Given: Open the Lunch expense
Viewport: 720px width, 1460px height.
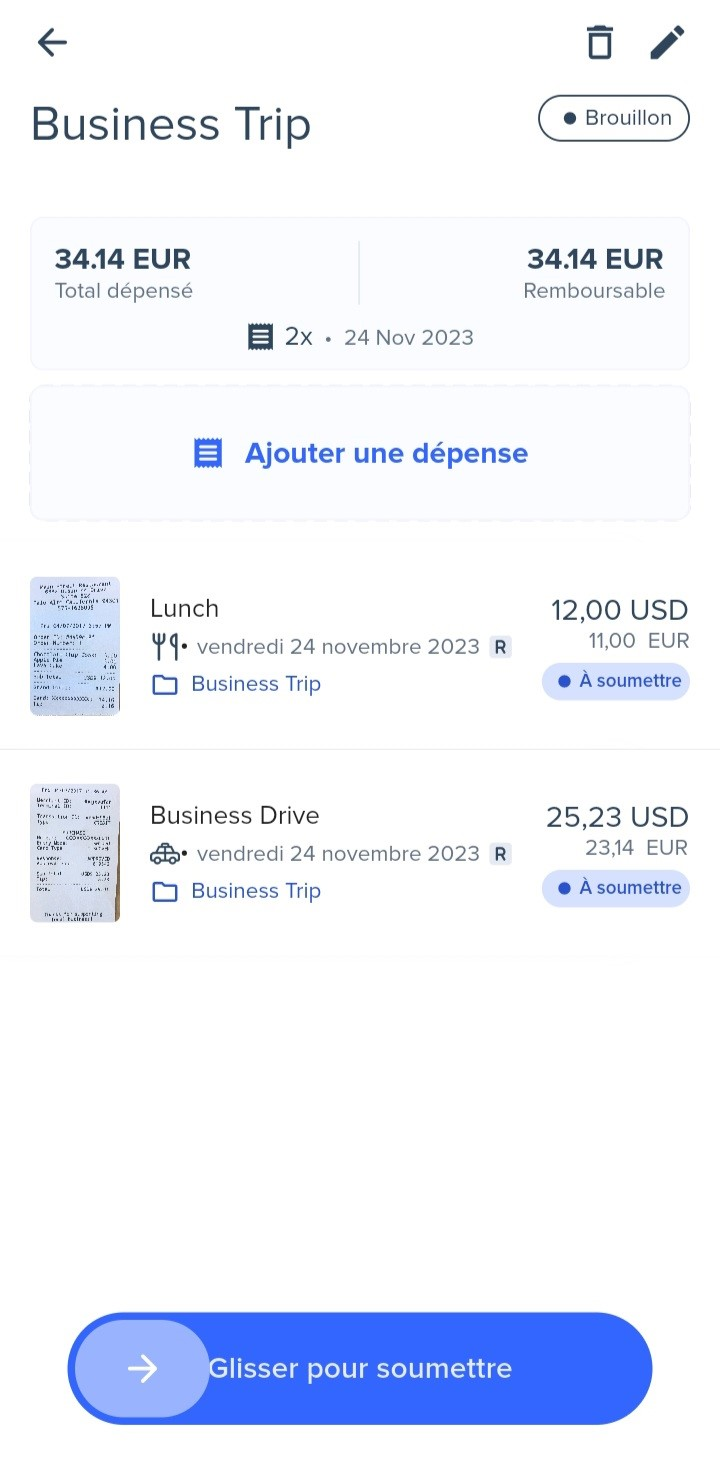Looking at the screenshot, I should [x=360, y=646].
